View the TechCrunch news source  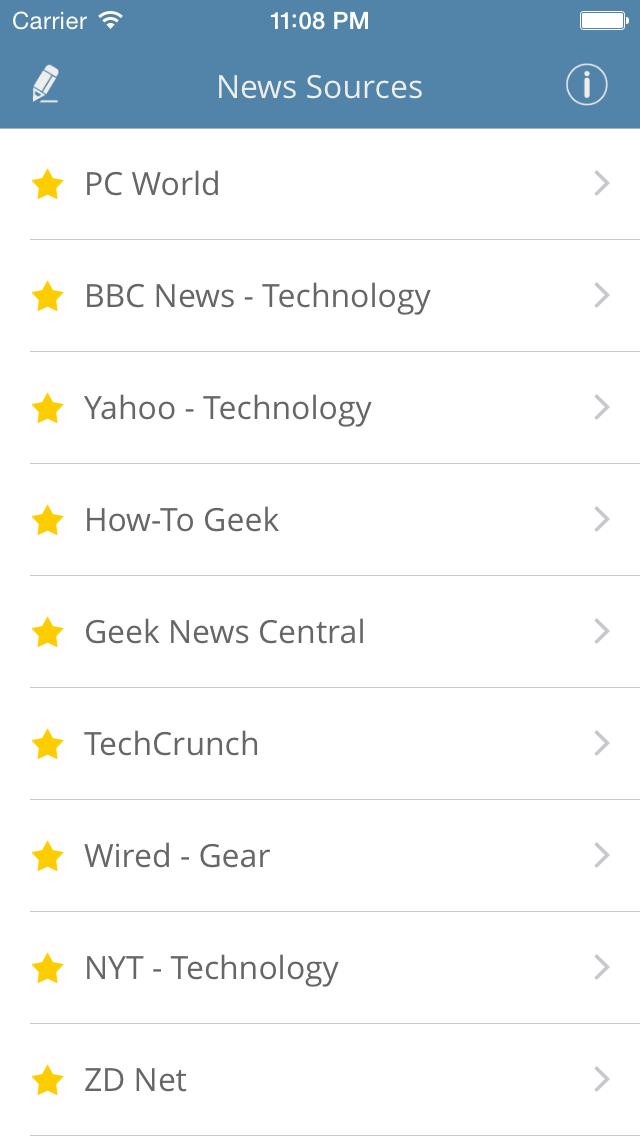320,744
